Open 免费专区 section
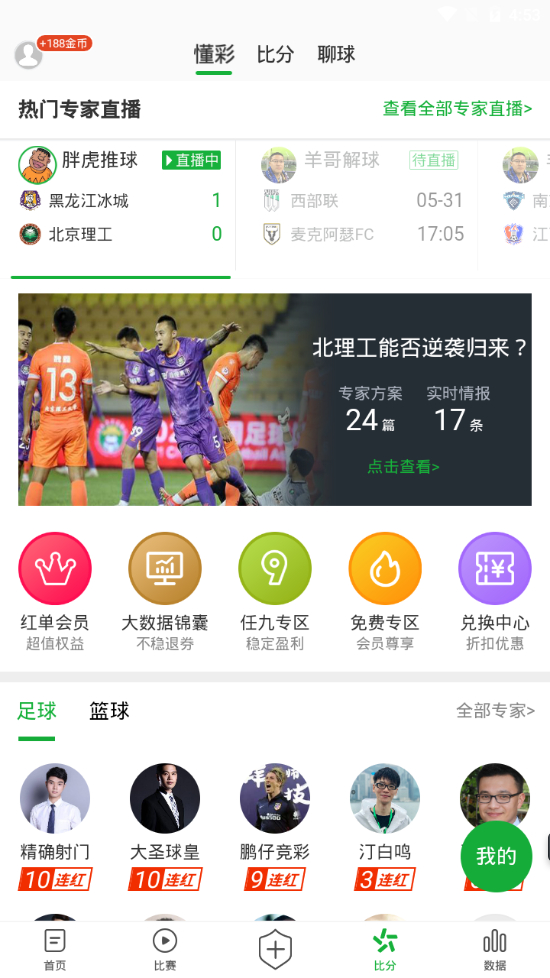 tap(385, 591)
